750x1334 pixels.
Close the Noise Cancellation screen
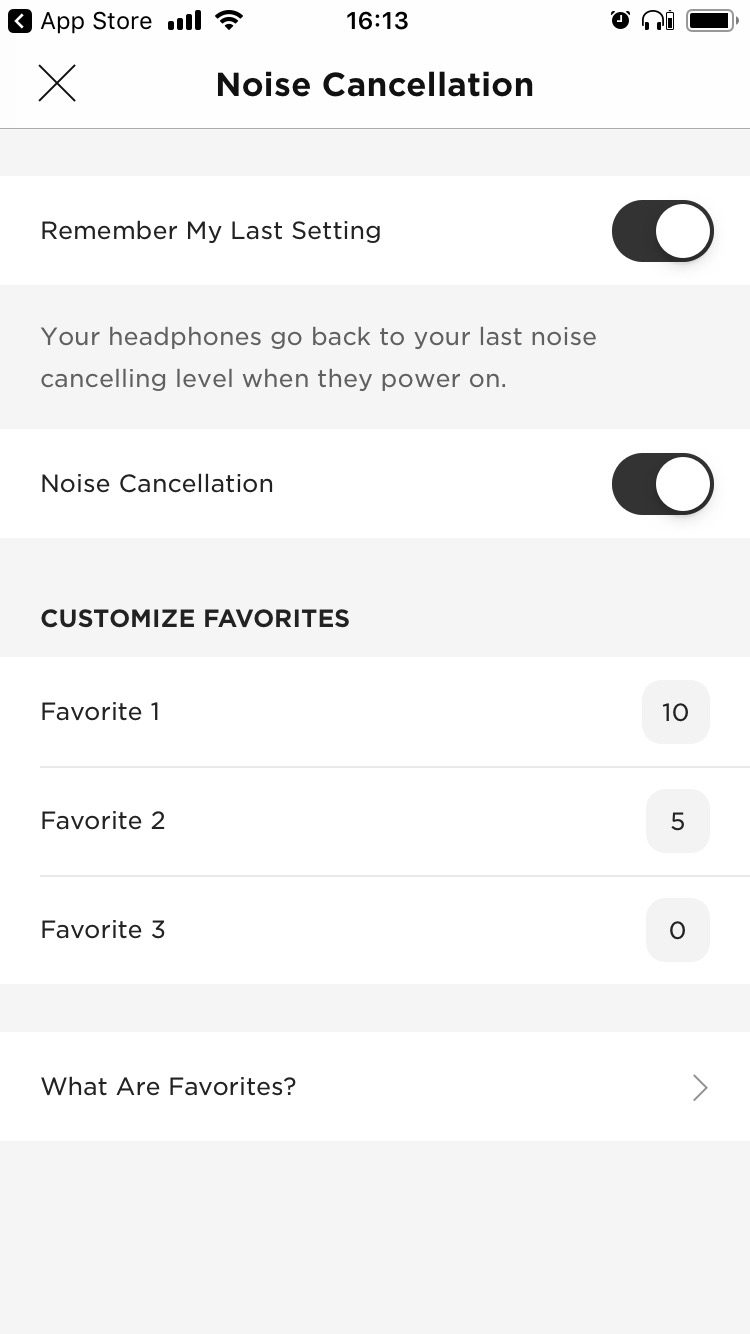coord(57,84)
